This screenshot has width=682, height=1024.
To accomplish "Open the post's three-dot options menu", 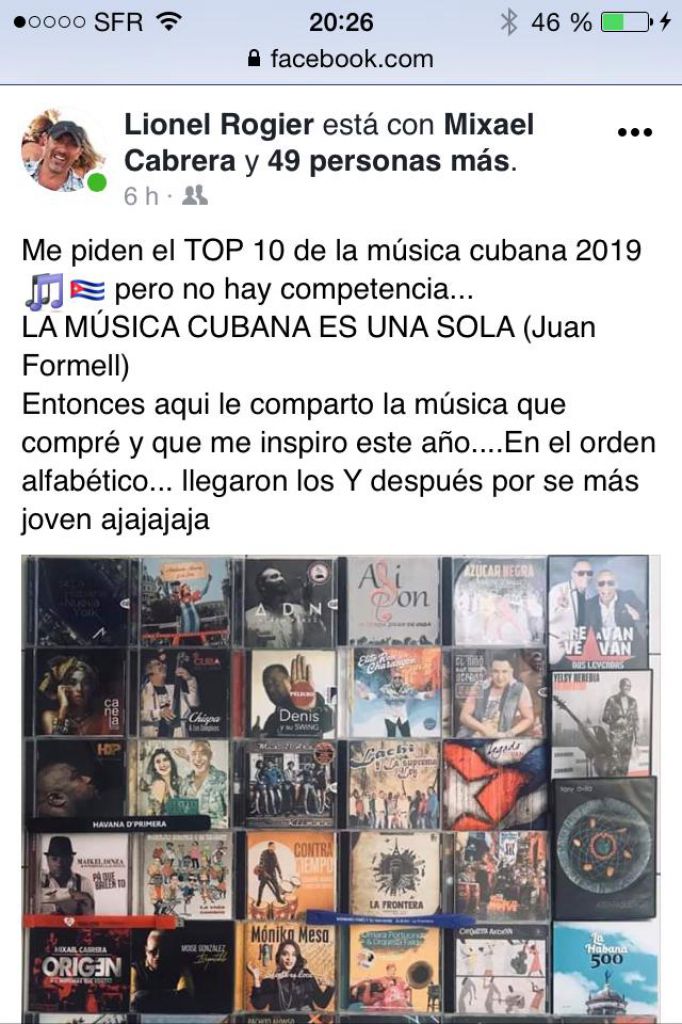I will point(634,133).
